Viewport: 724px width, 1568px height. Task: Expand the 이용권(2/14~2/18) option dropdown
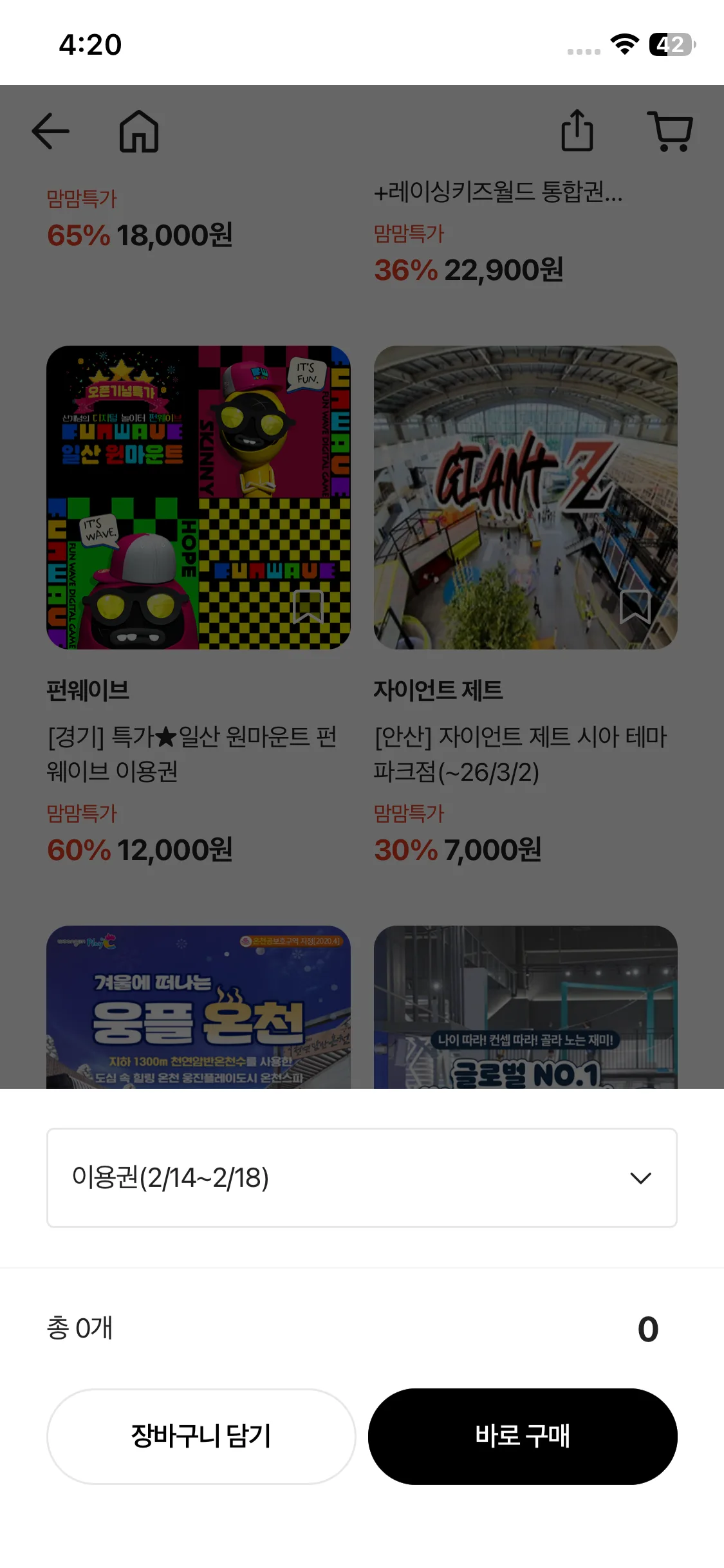click(x=361, y=1177)
